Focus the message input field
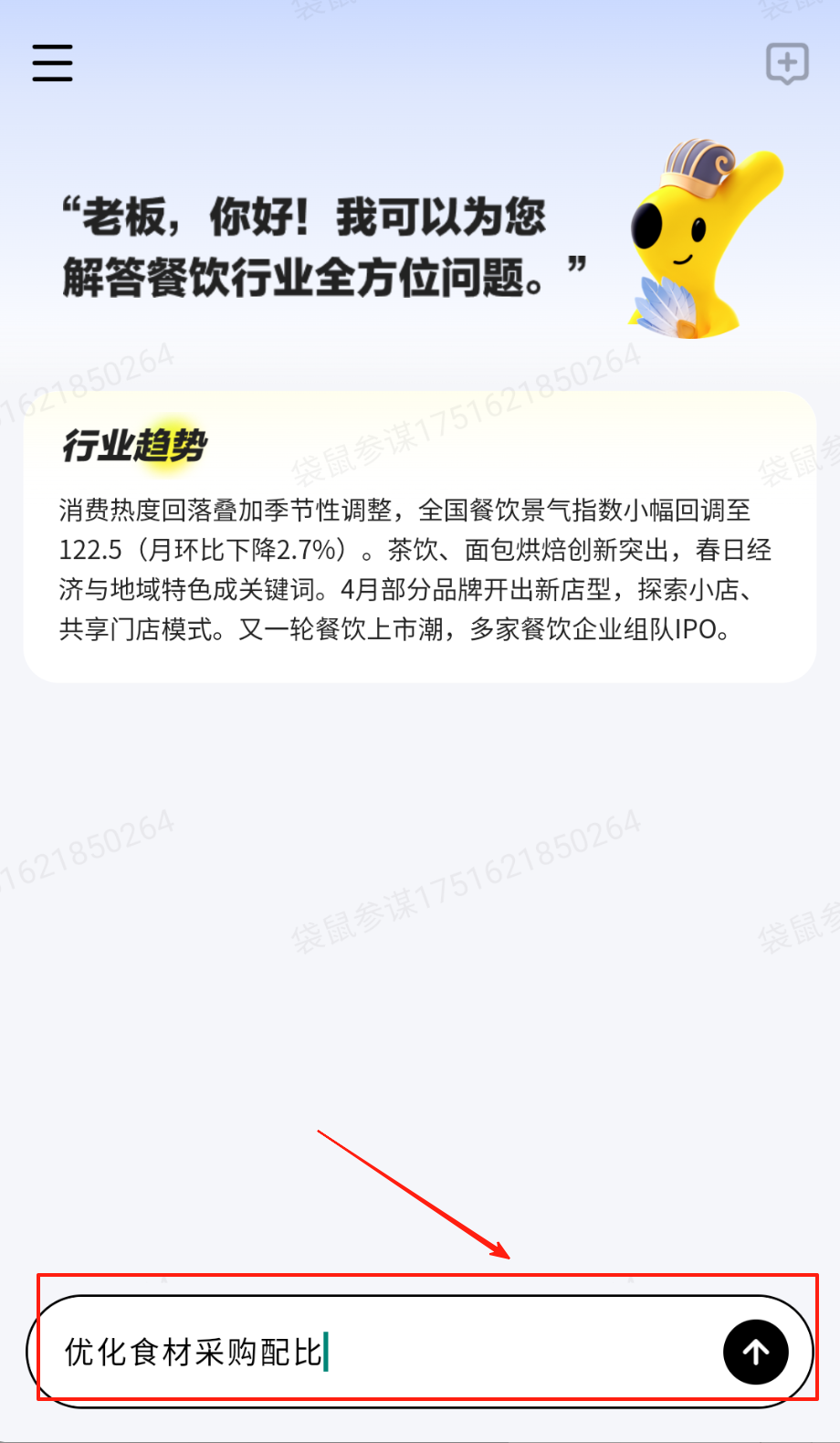 pyautogui.click(x=383, y=1353)
